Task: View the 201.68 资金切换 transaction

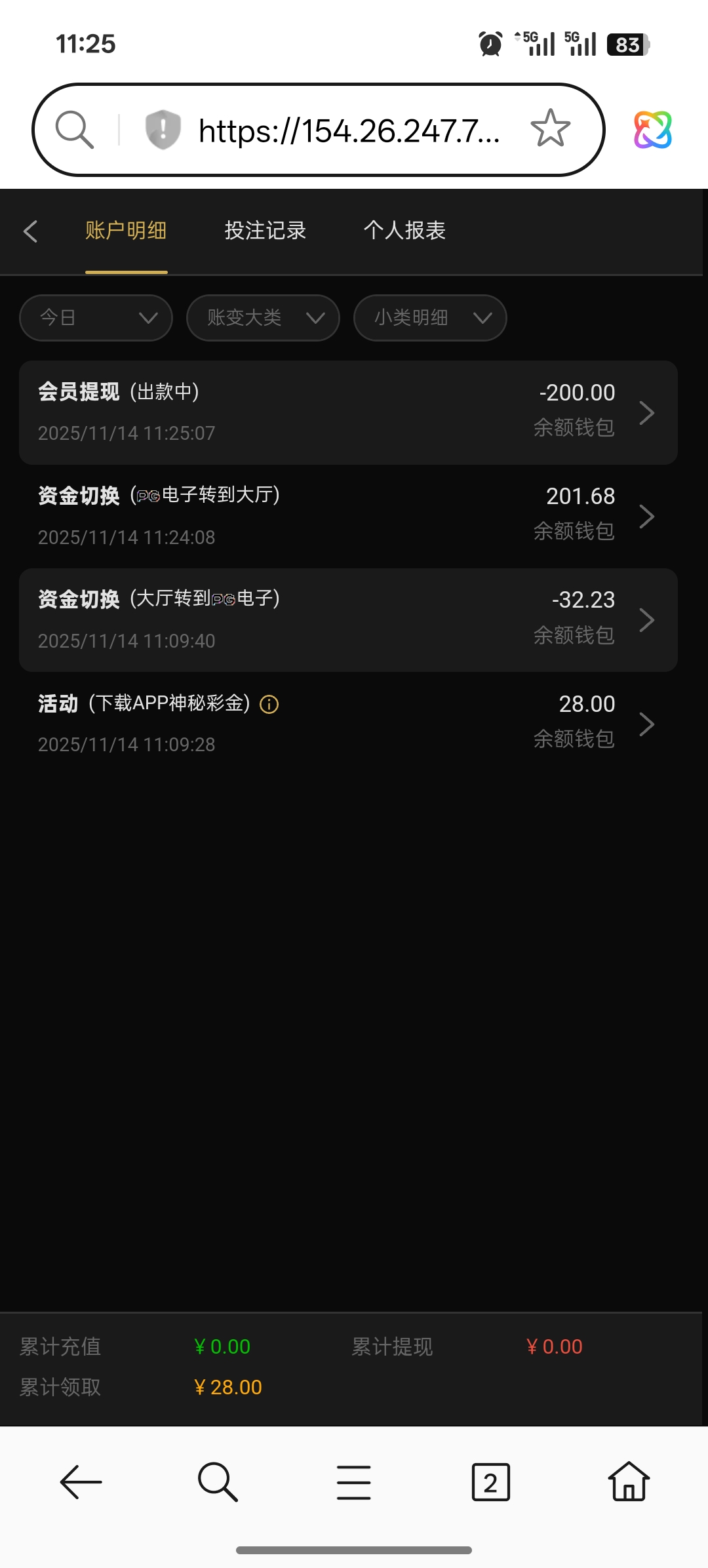Action: (x=348, y=516)
